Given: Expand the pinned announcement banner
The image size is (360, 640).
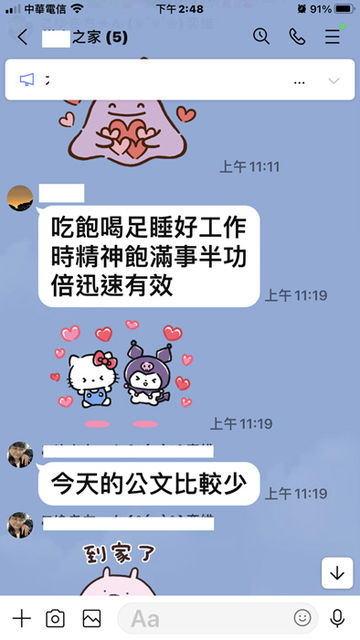Looking at the screenshot, I should (x=334, y=81).
